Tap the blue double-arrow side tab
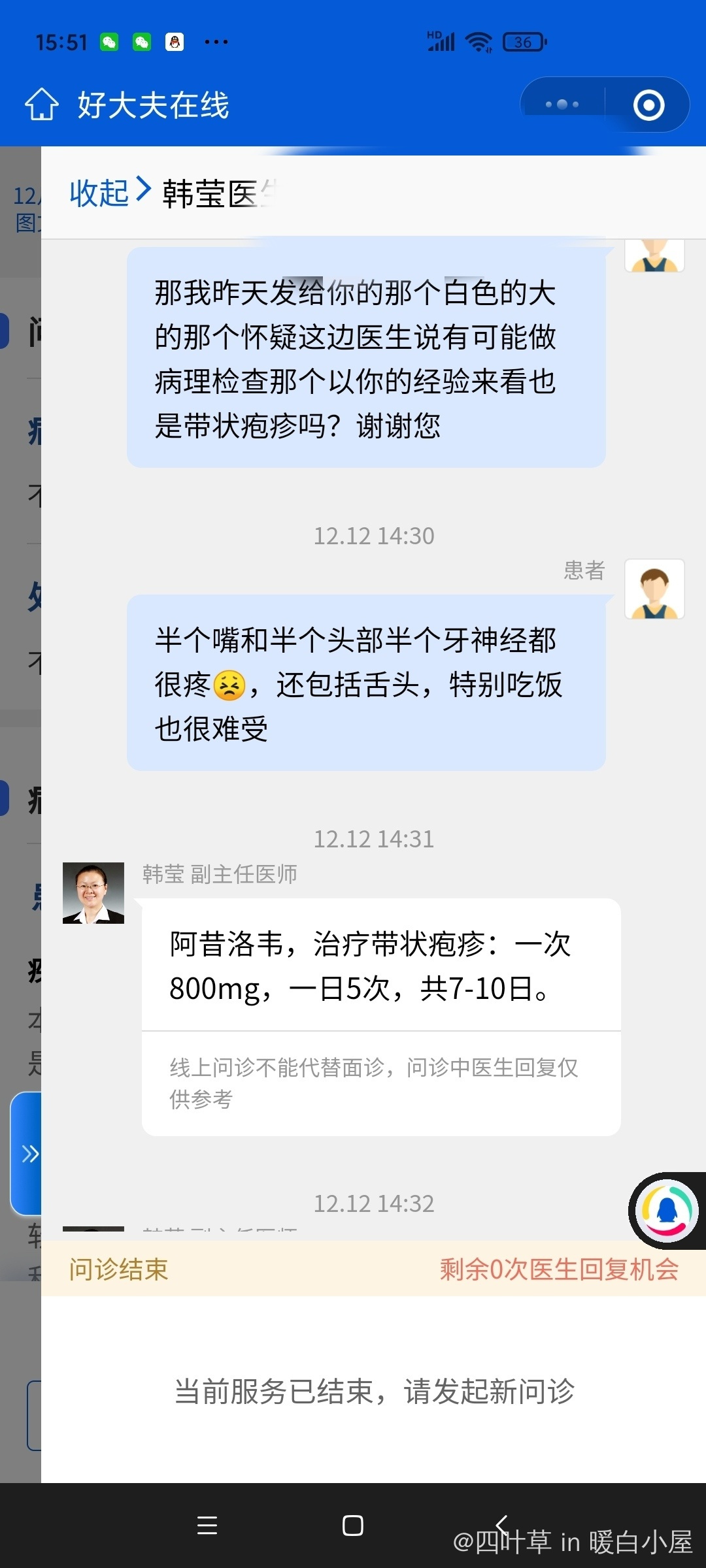This screenshot has height=1568, width=706. [x=27, y=1154]
